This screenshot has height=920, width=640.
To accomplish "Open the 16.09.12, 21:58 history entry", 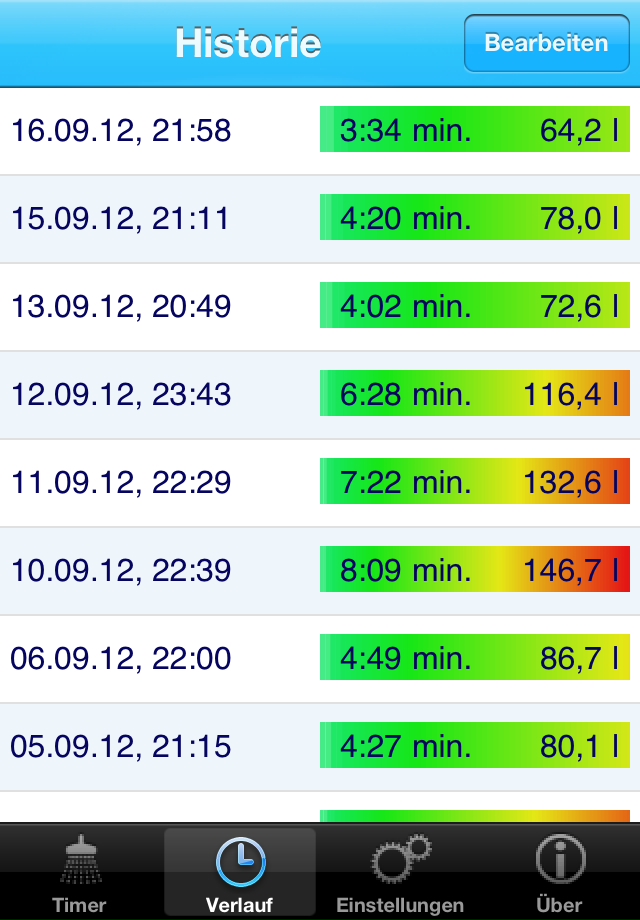I will coord(320,131).
